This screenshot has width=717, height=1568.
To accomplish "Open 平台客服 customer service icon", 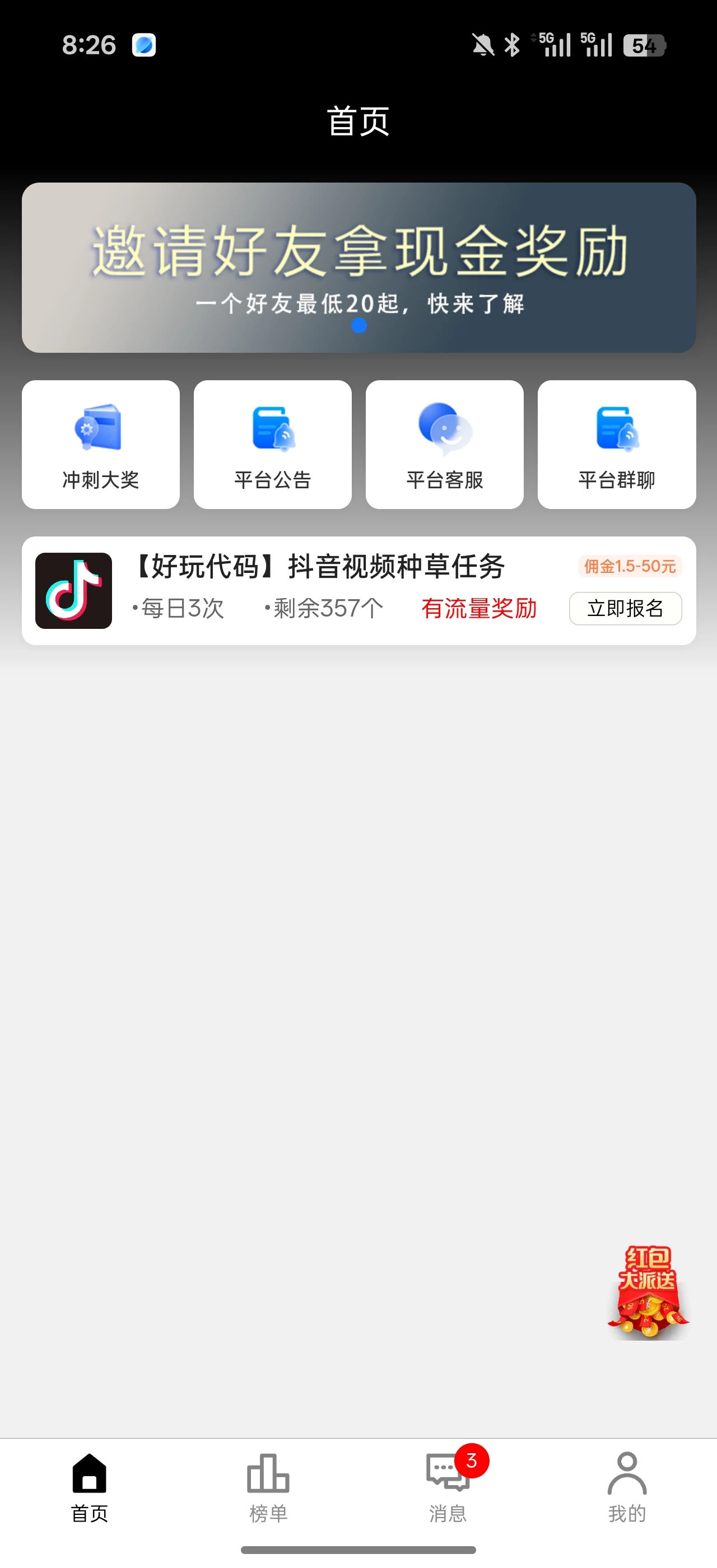I will click(x=444, y=430).
